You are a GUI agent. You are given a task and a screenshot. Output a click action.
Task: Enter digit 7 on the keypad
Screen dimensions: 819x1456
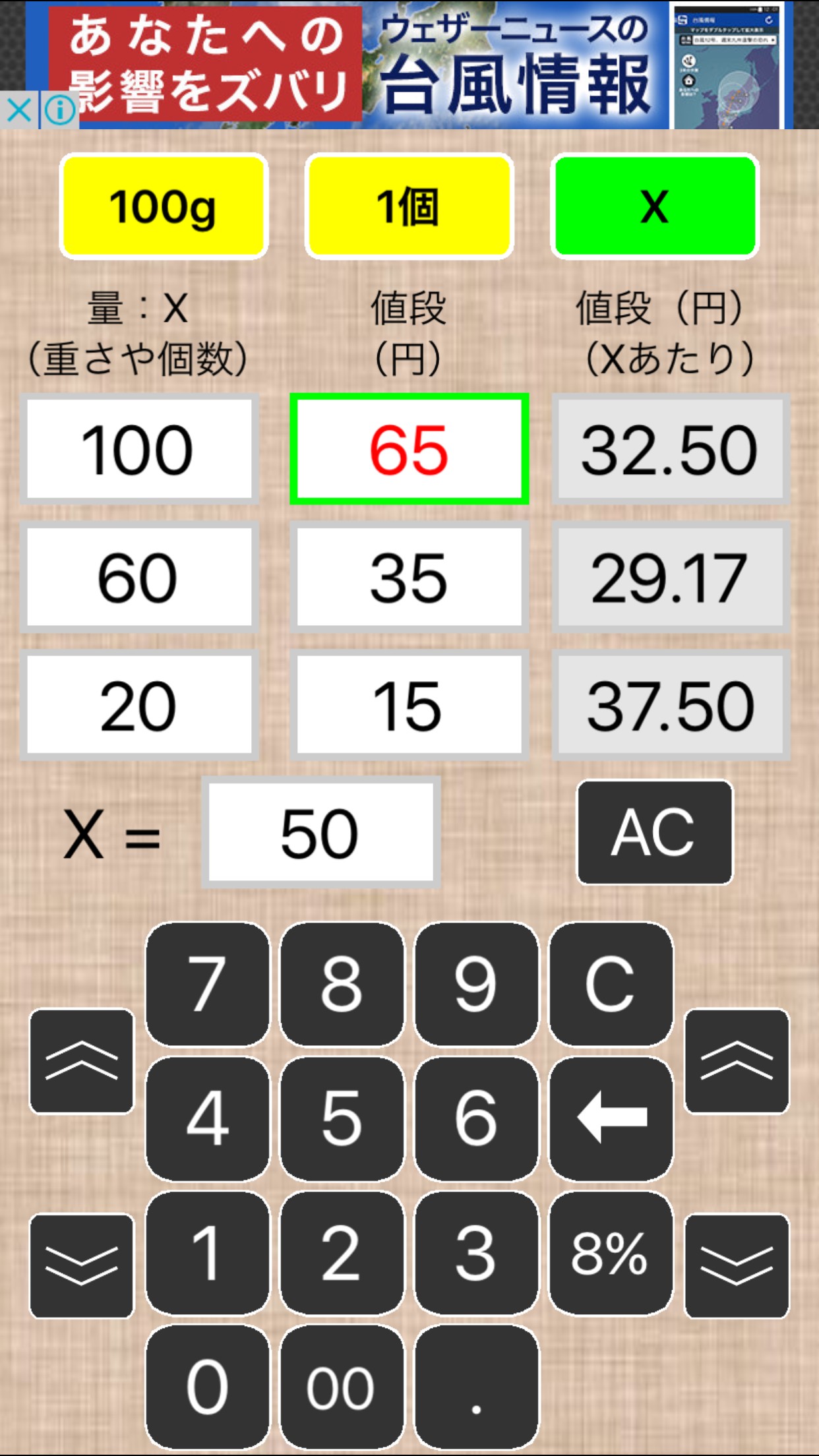coord(208,985)
